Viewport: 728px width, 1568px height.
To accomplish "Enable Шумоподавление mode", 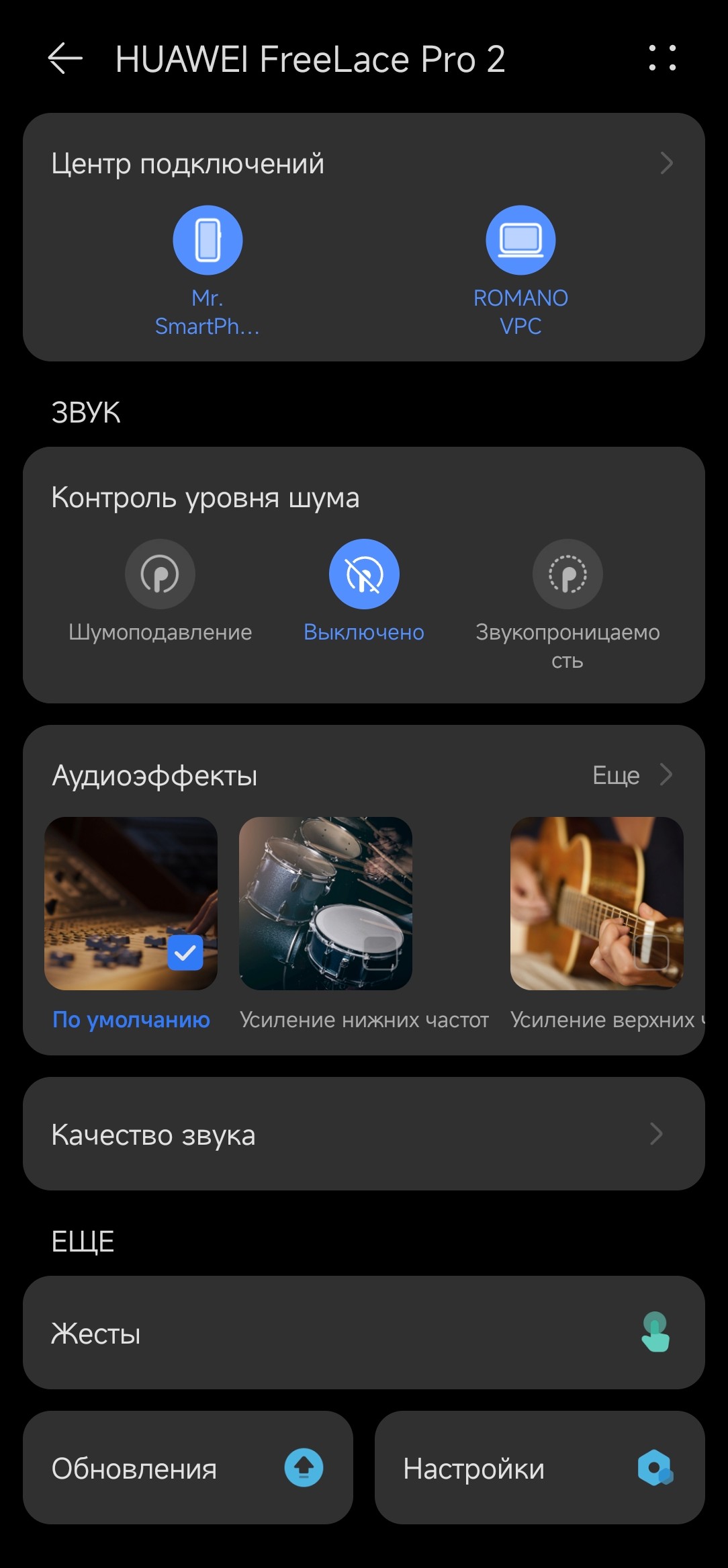I will [160, 574].
